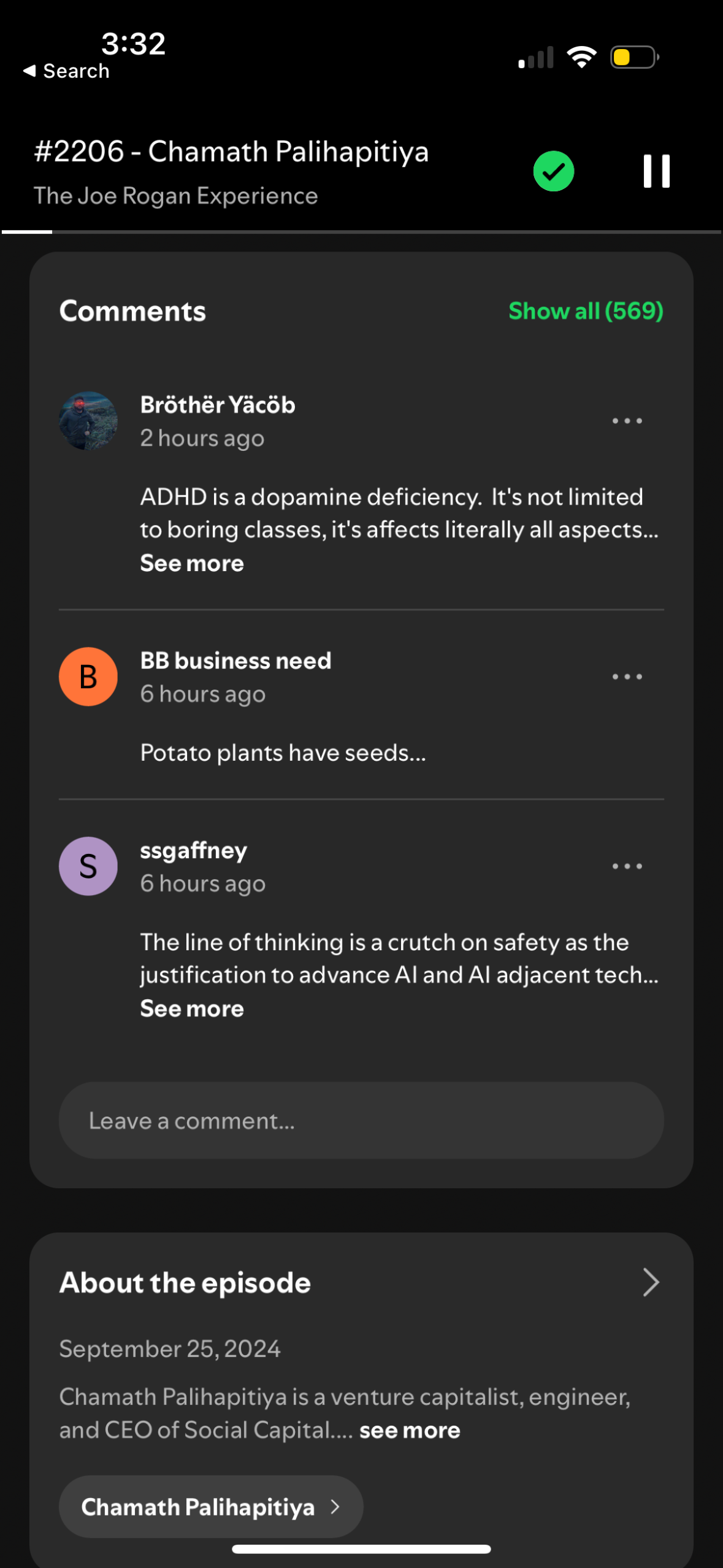Click the green downloaded checkmark icon
This screenshot has height=1568, width=723.
553,171
